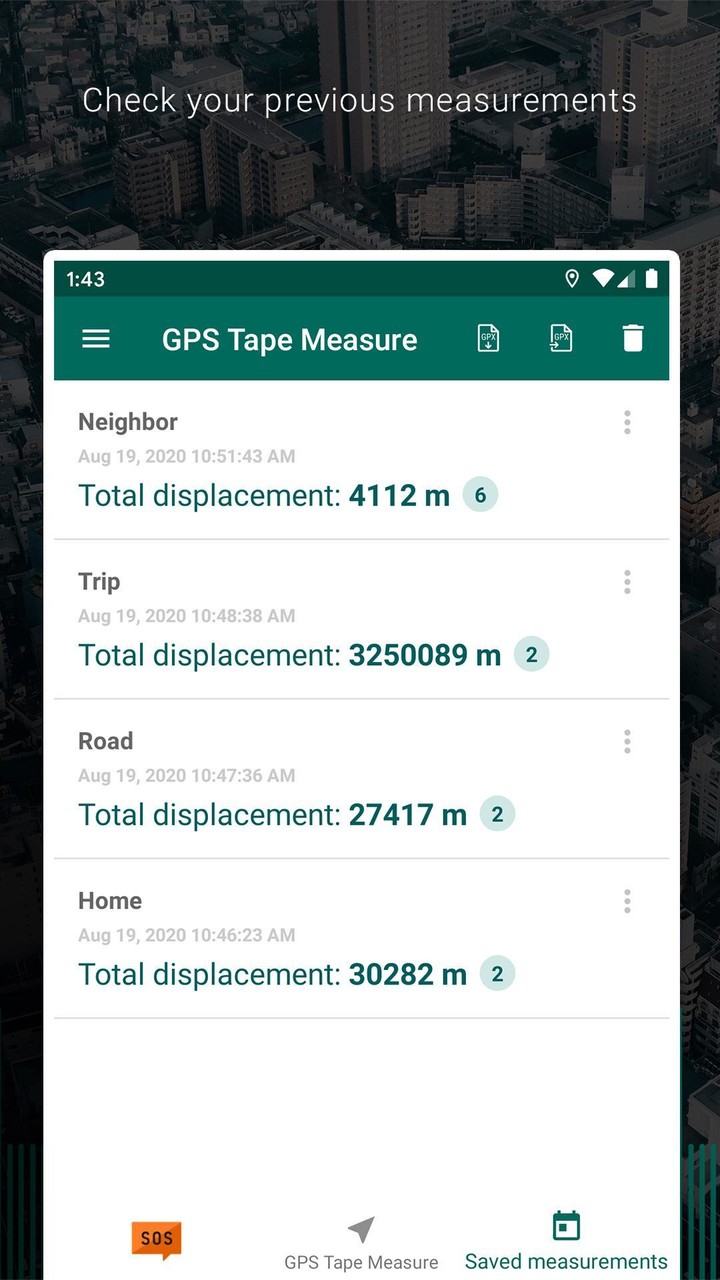
Task: Click the location icon in the status bar
Action: coord(572,279)
